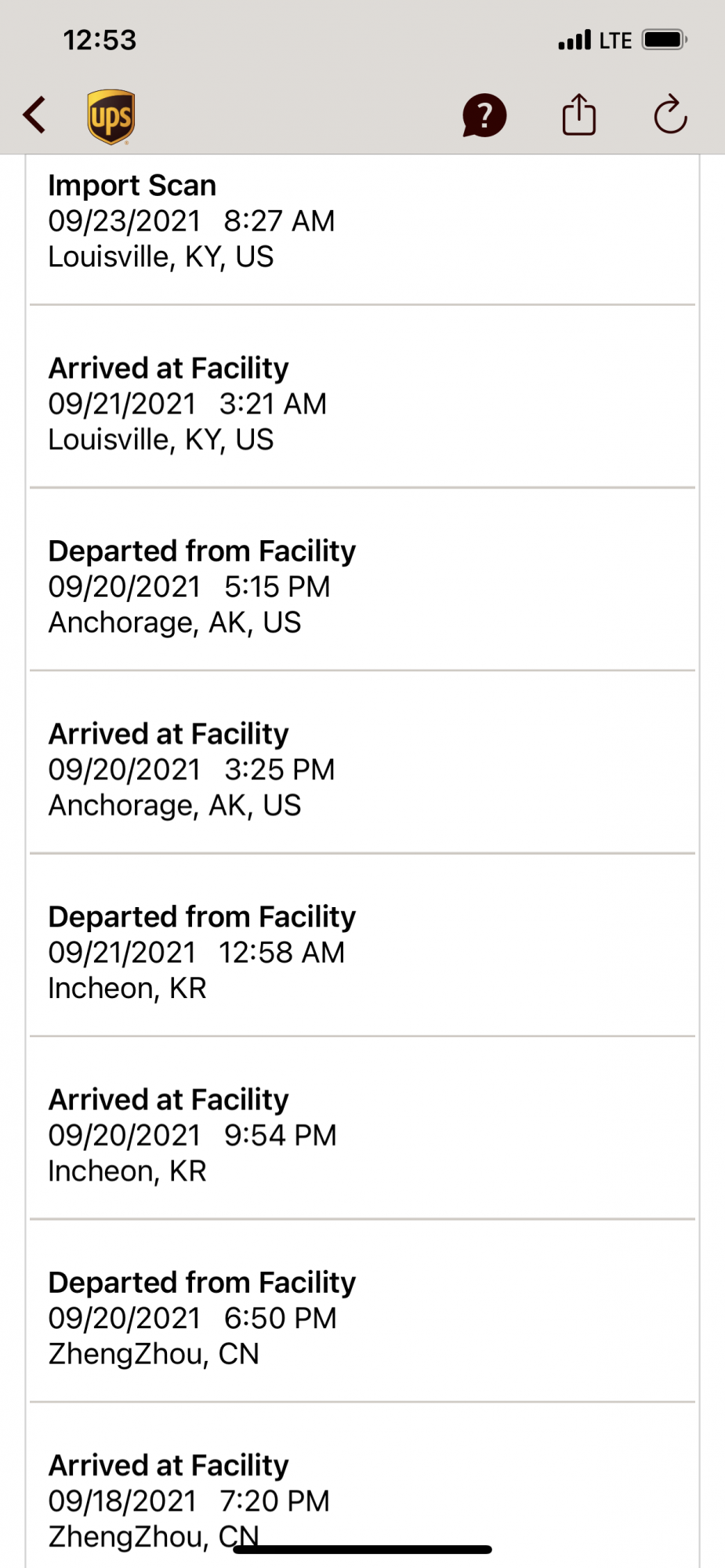Refresh the shipment tracking details
725x1568 pixels.
(x=670, y=115)
